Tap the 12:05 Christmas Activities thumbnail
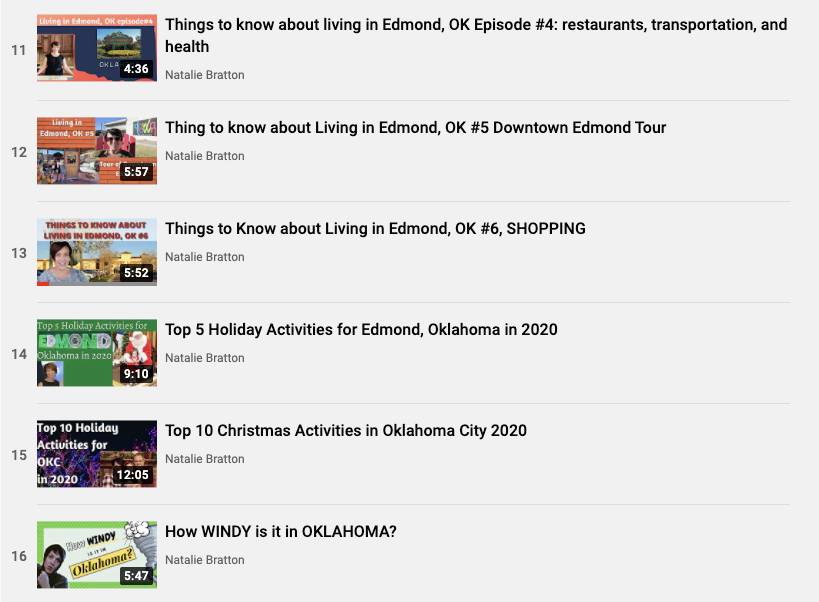 (x=96, y=454)
